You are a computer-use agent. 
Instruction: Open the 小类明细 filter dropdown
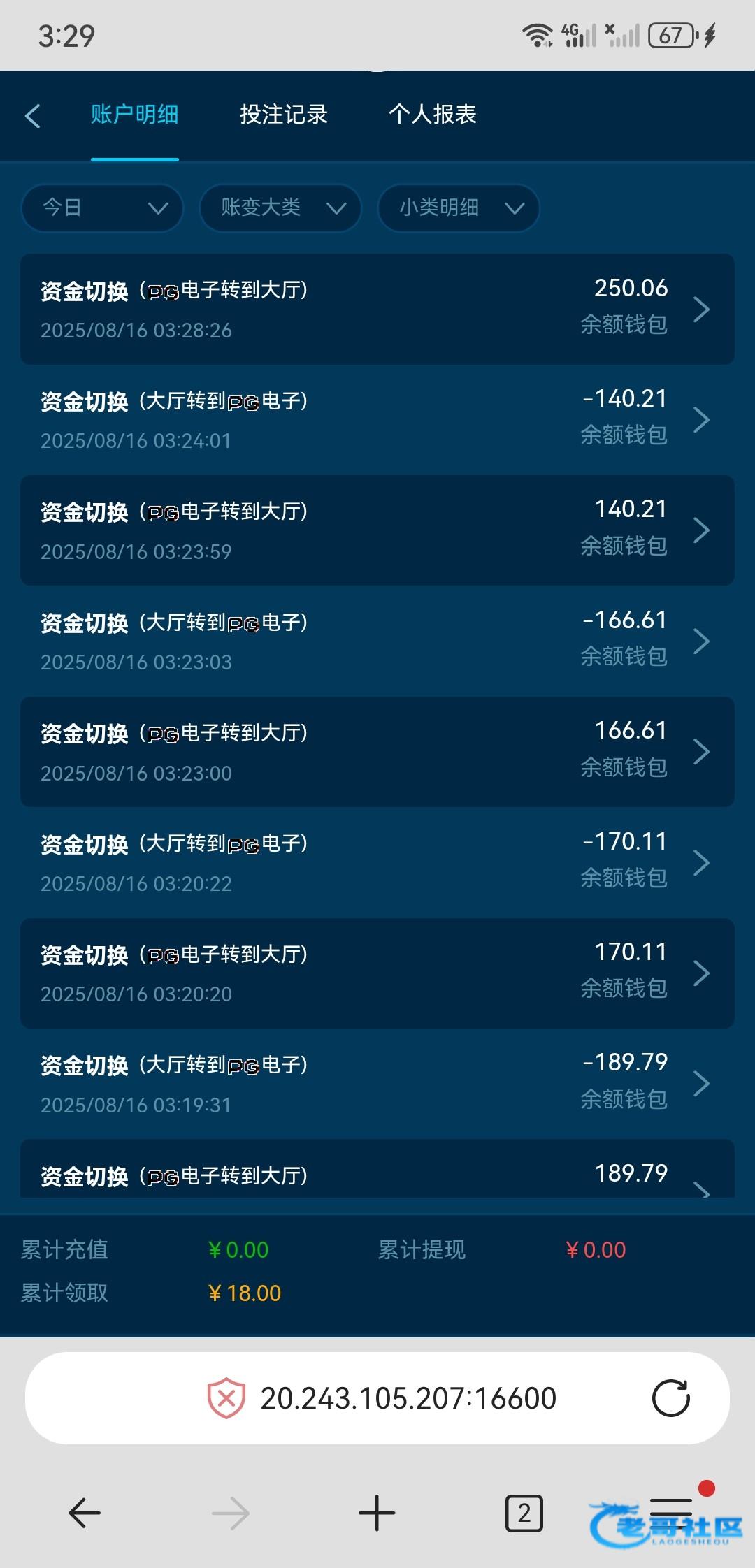coord(459,208)
